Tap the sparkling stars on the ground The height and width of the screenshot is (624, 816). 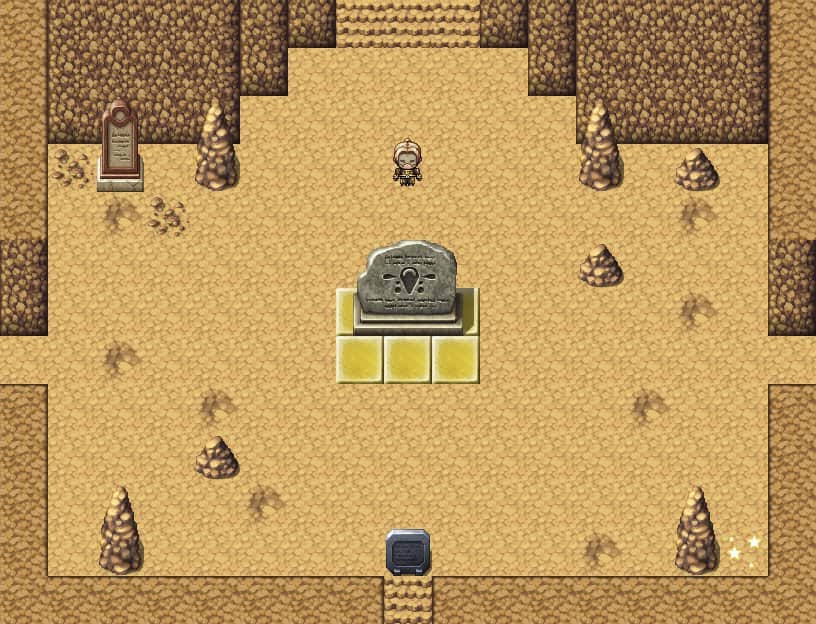744,547
